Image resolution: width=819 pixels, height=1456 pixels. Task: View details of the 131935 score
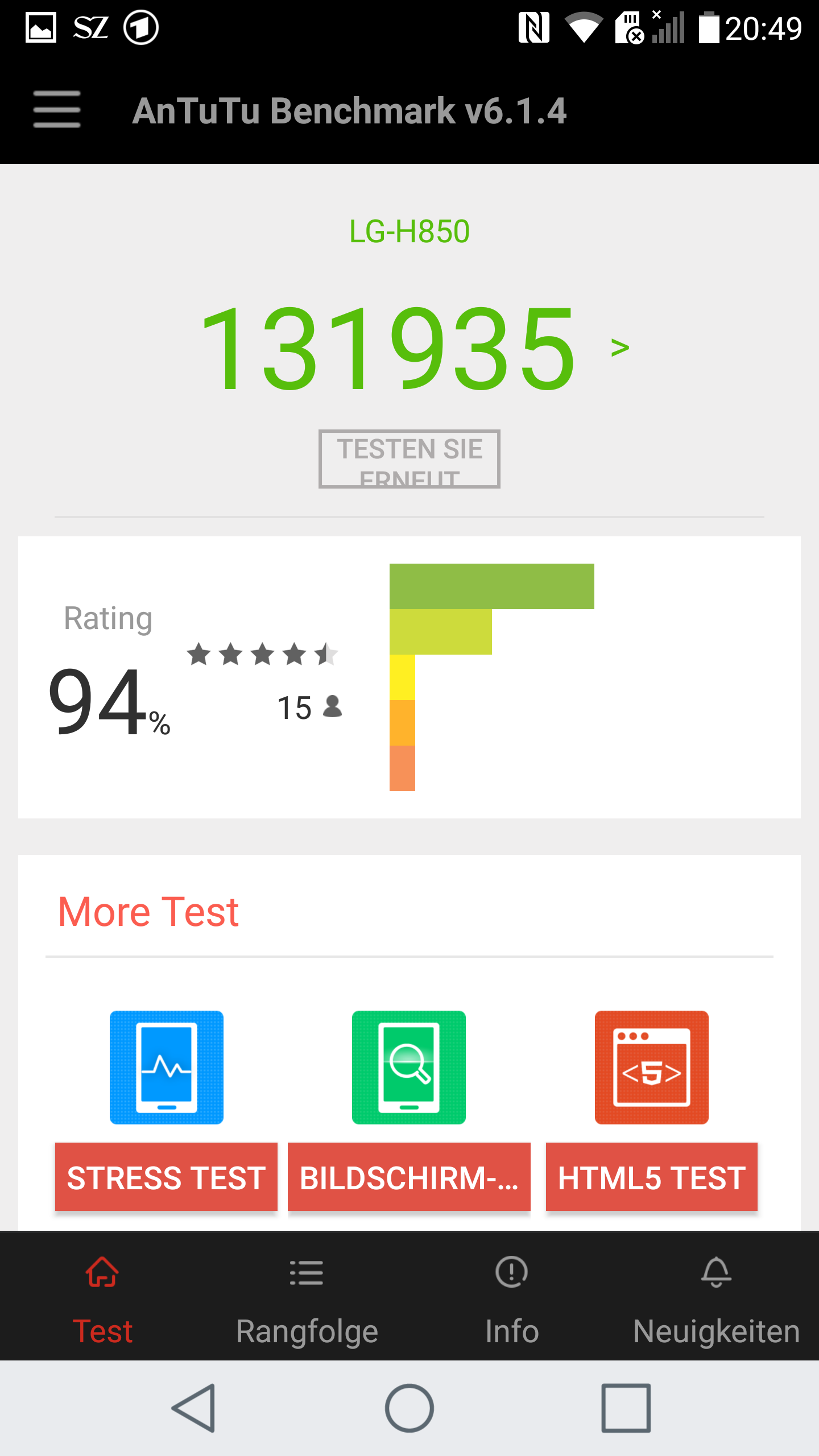point(620,347)
